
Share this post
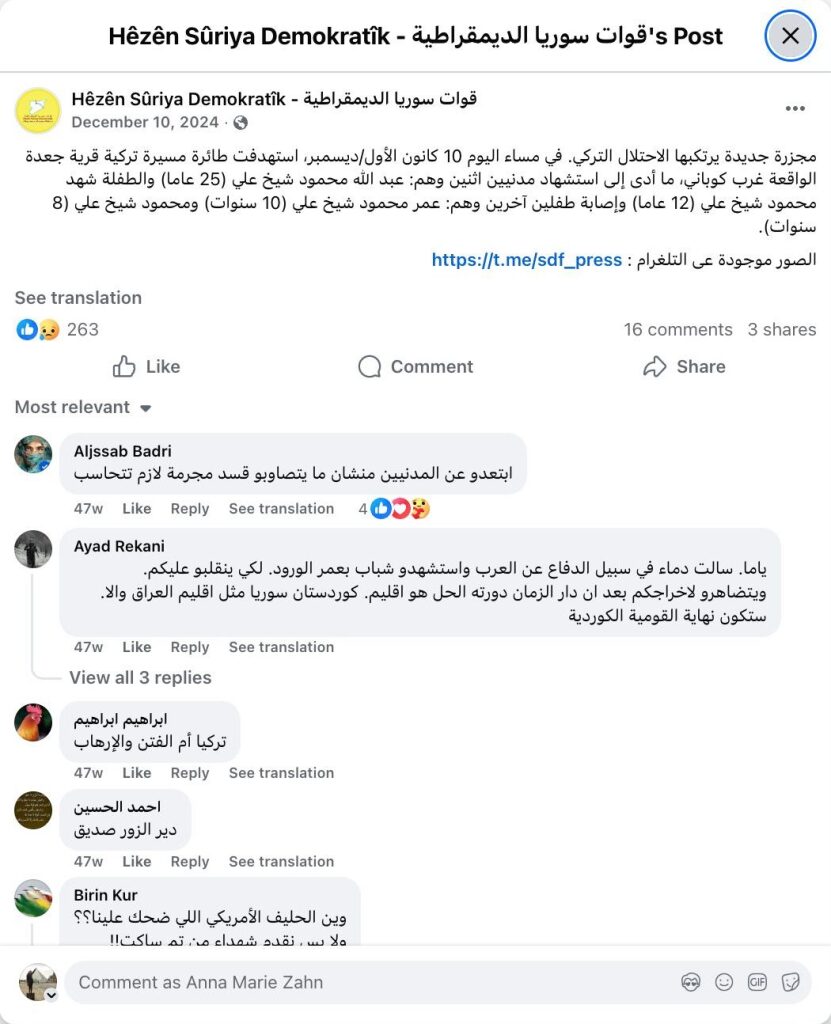click(x=684, y=367)
